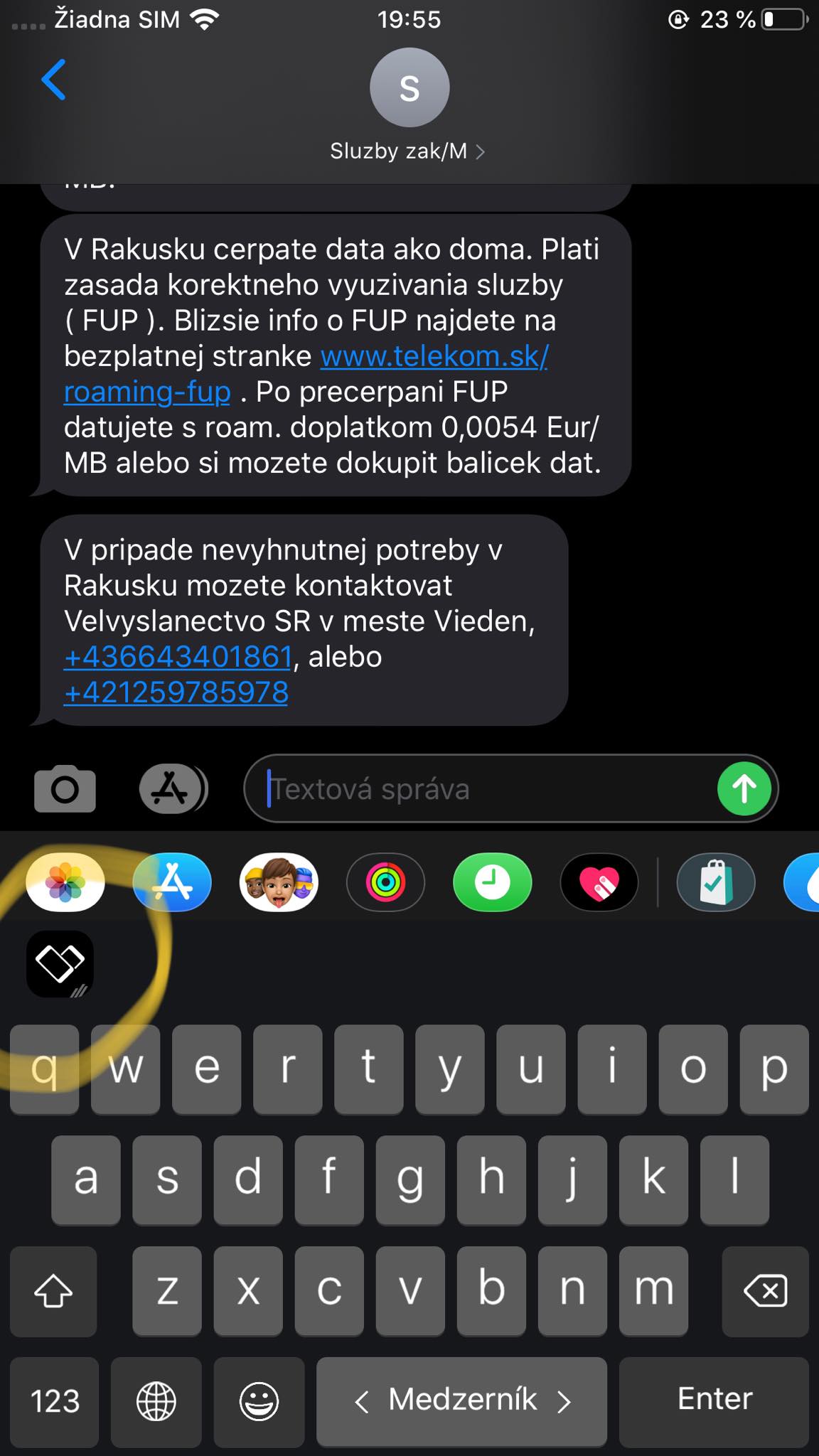Call the number +421259785978
The image size is (819, 1456).
176,692
